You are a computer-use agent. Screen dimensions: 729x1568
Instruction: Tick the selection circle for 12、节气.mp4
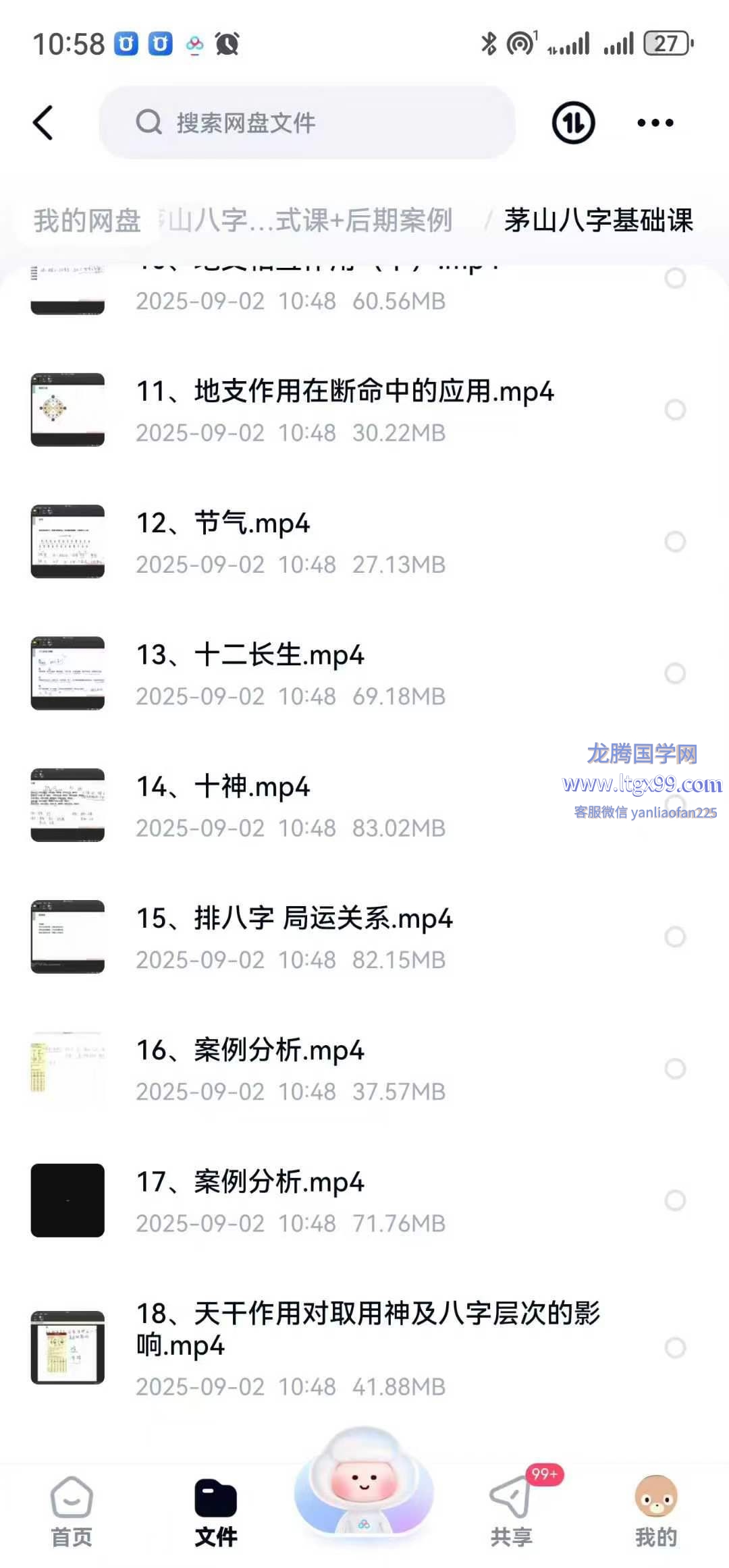[675, 541]
